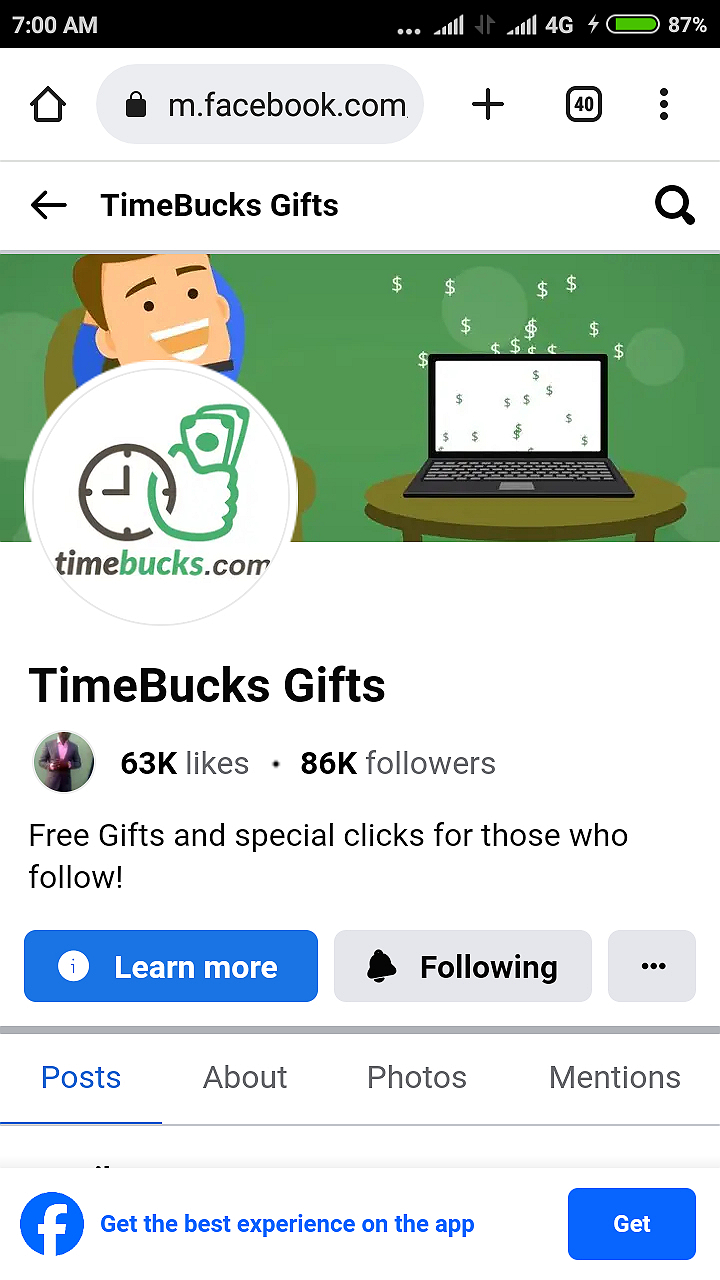Screen dimensions: 720x1280
Task: Open more page options ellipsis
Action: 652,967
